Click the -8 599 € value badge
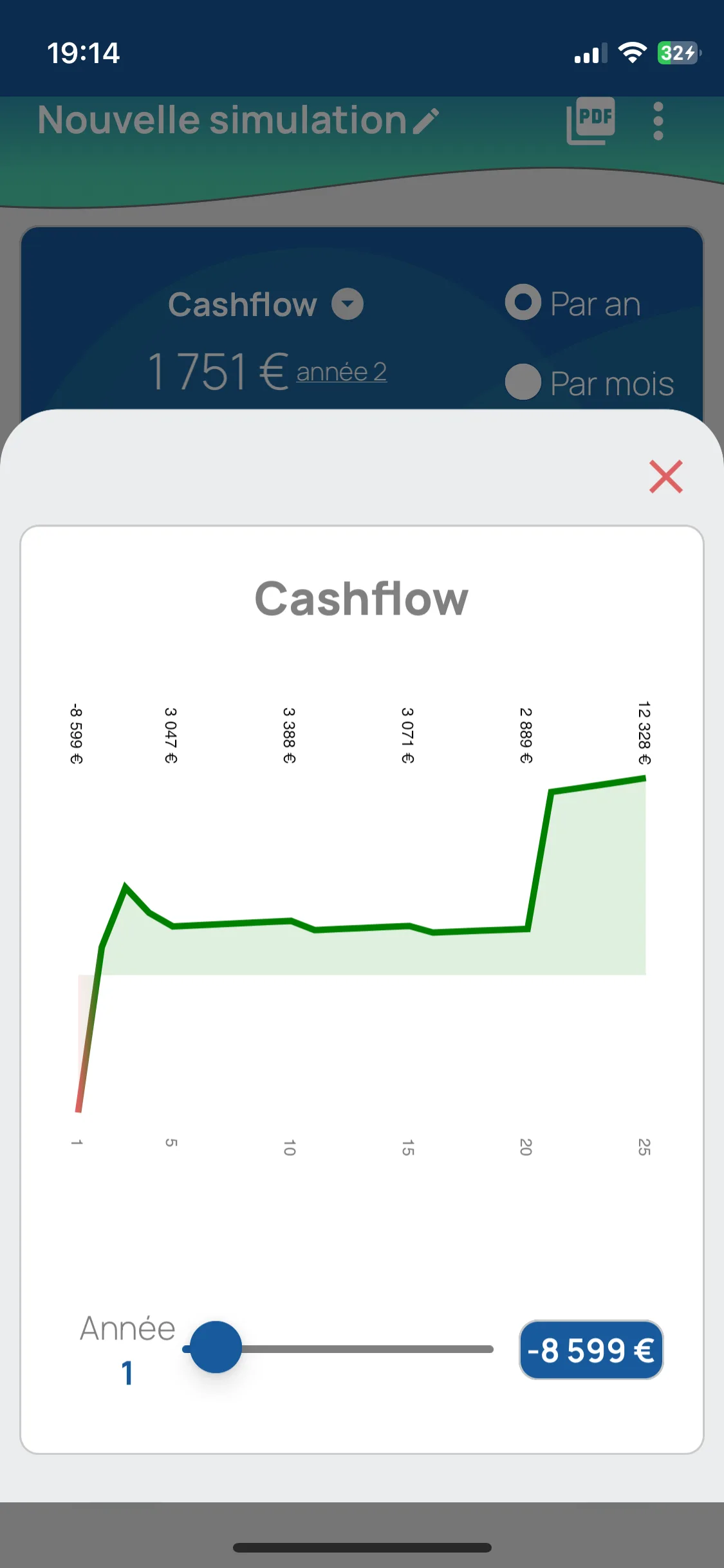Screen dimensions: 724x1568 tap(590, 1350)
